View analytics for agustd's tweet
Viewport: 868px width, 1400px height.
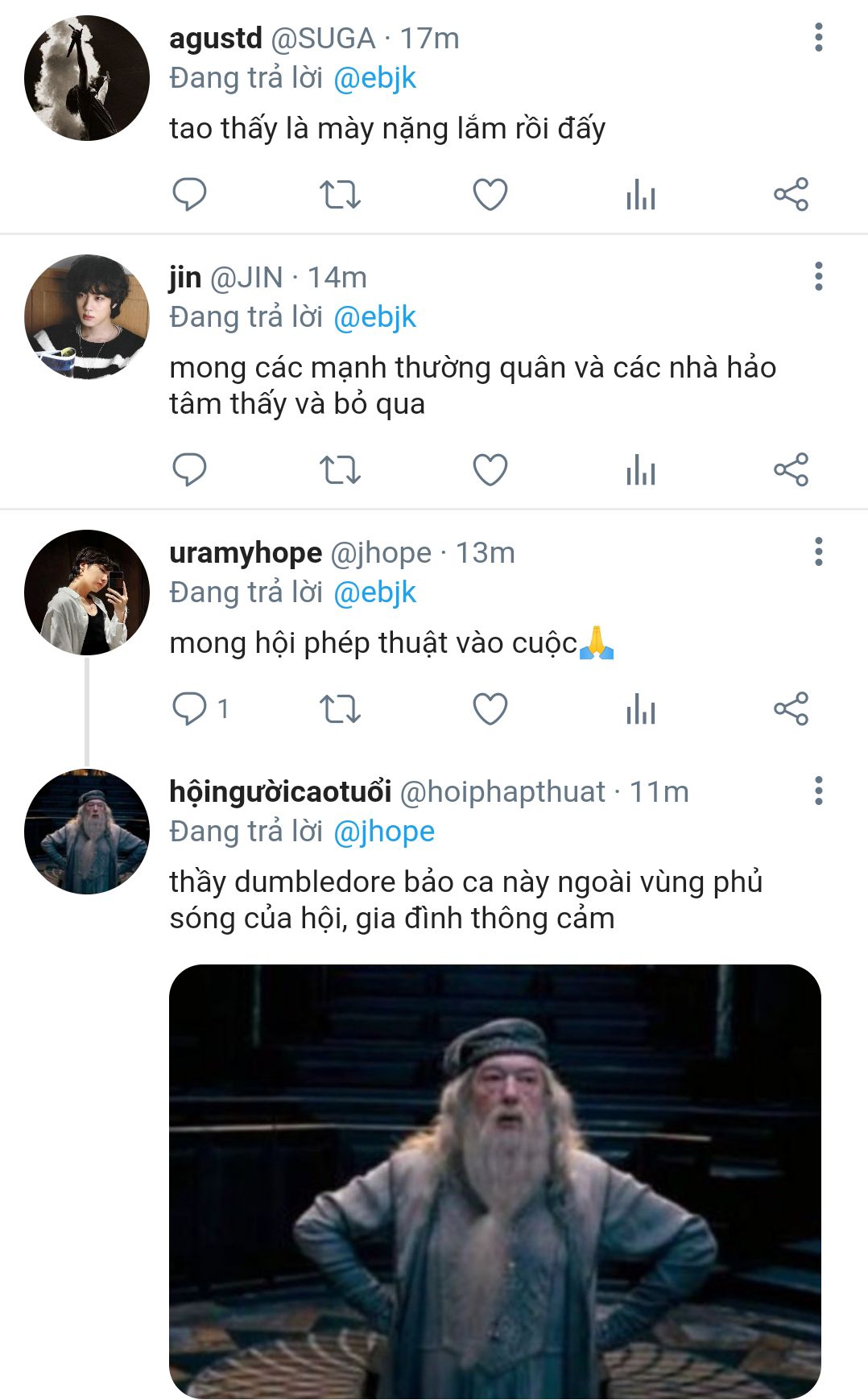[641, 194]
